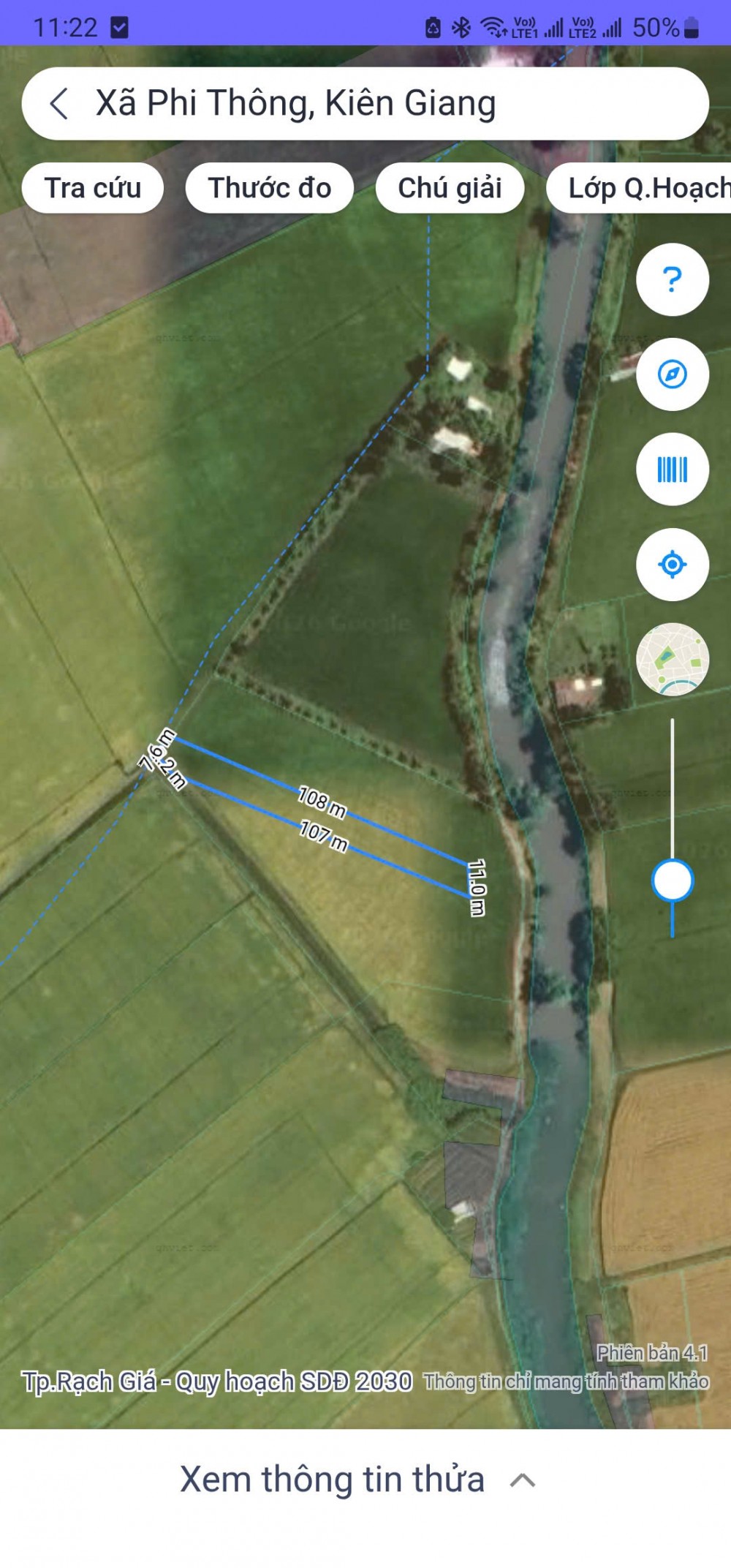Go back using the arrow

pyautogui.click(x=59, y=103)
